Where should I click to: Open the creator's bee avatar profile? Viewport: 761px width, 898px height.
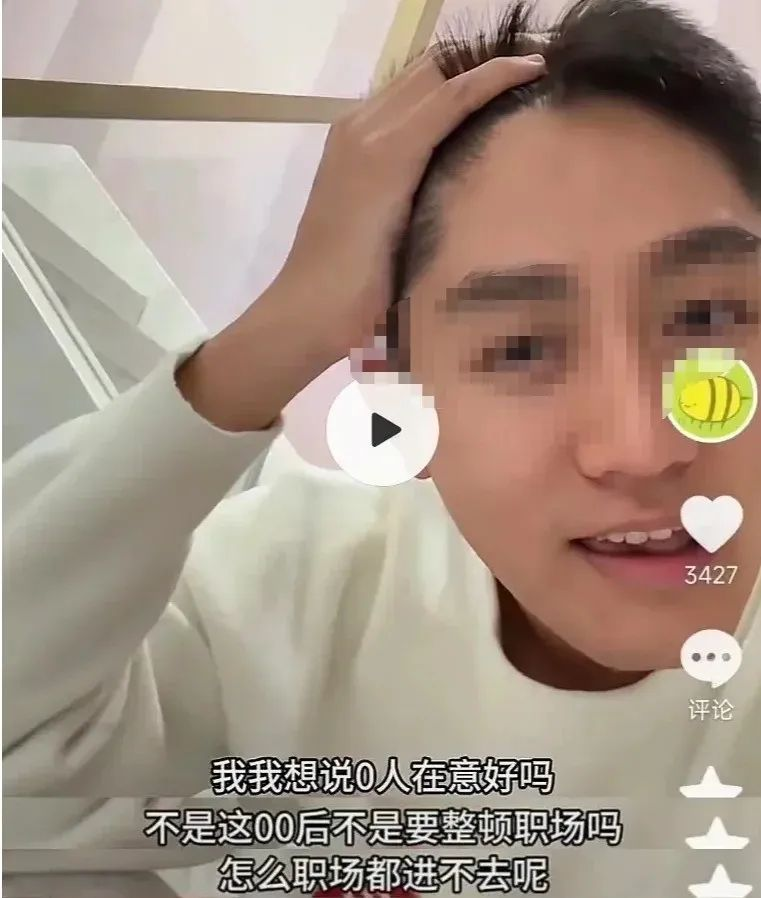[x=711, y=400]
